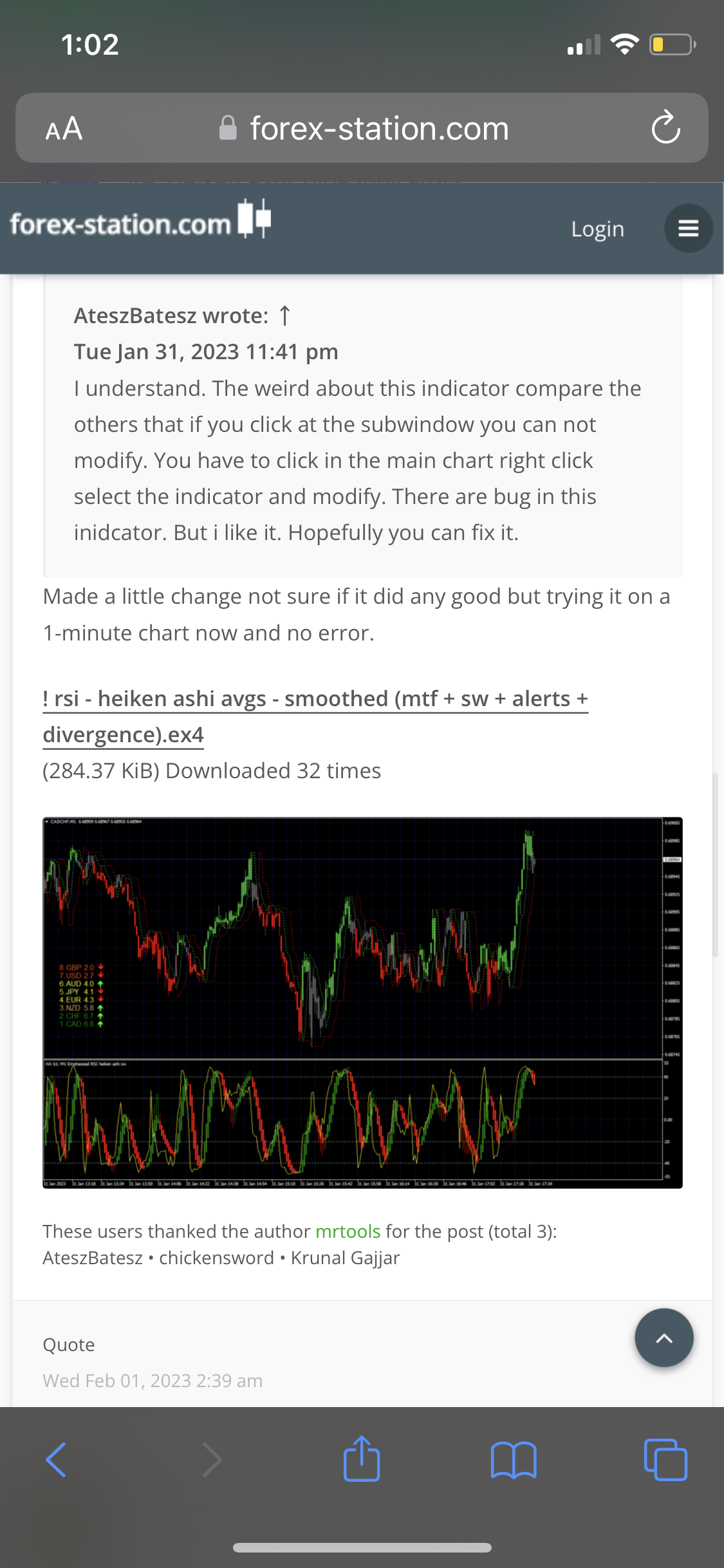This screenshot has width=724, height=1568.
Task: Tap the forex-station.com address field
Action: [378, 128]
